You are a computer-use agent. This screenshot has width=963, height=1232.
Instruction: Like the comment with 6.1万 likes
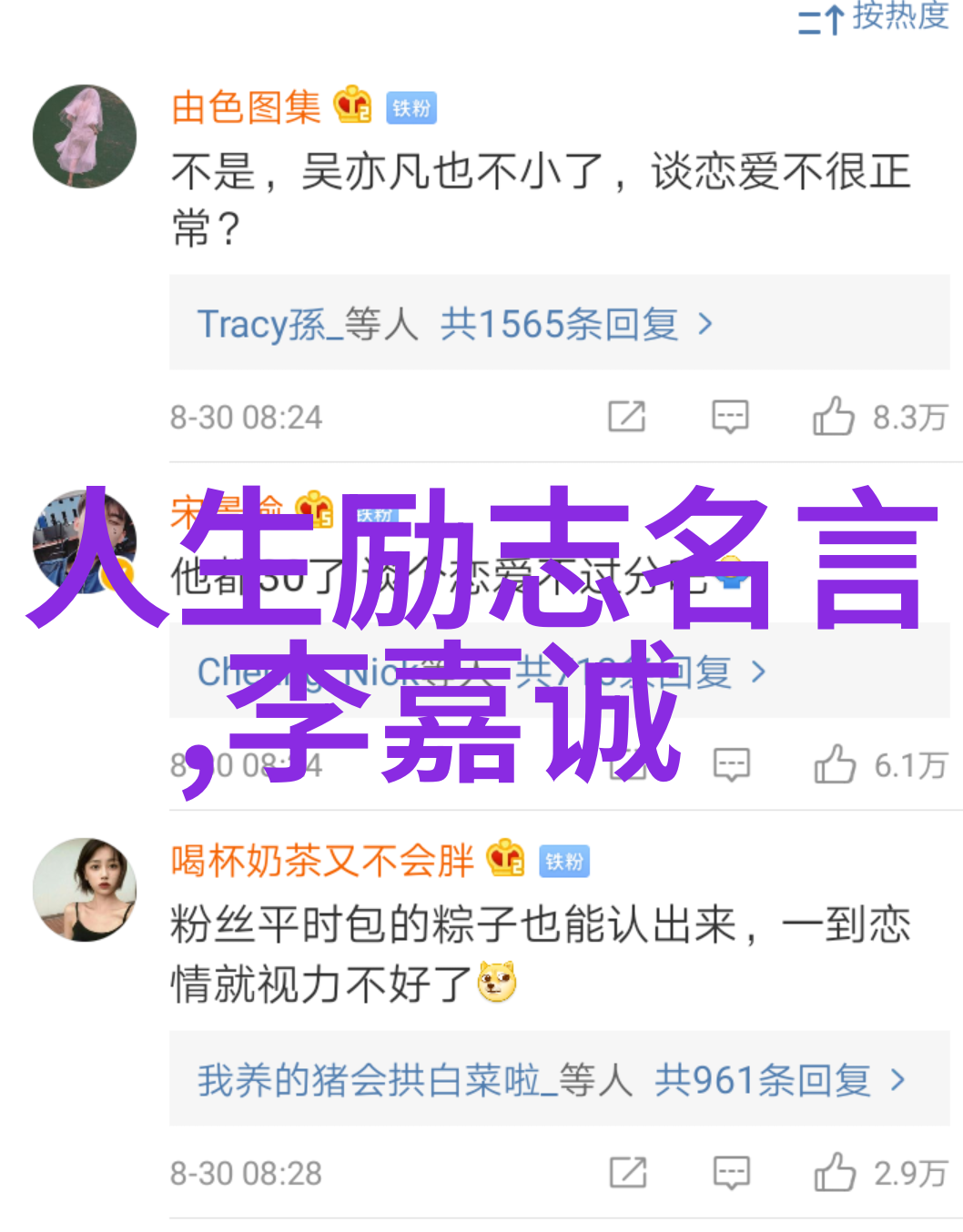coord(835,765)
